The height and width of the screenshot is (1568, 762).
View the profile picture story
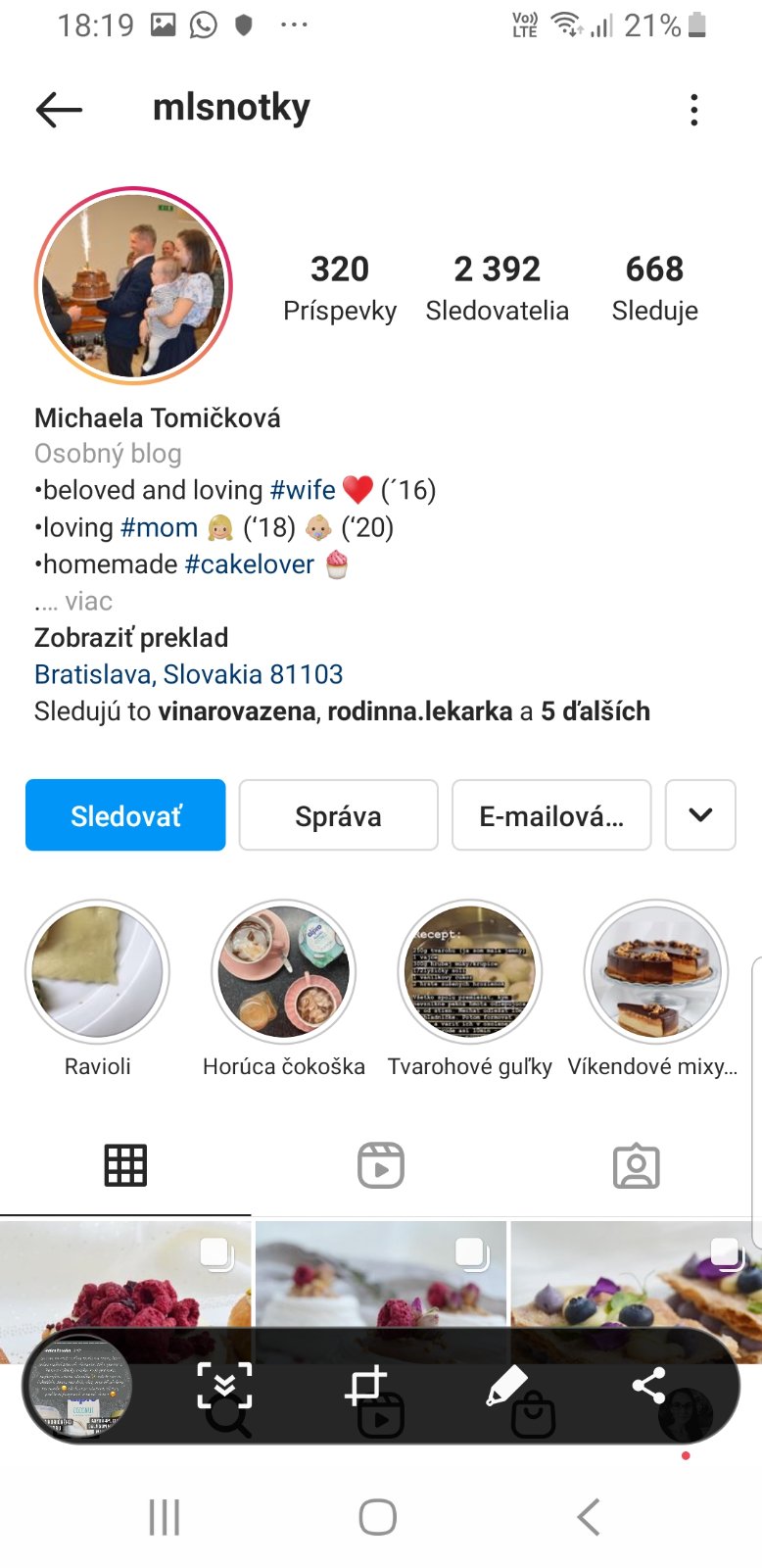click(x=133, y=285)
